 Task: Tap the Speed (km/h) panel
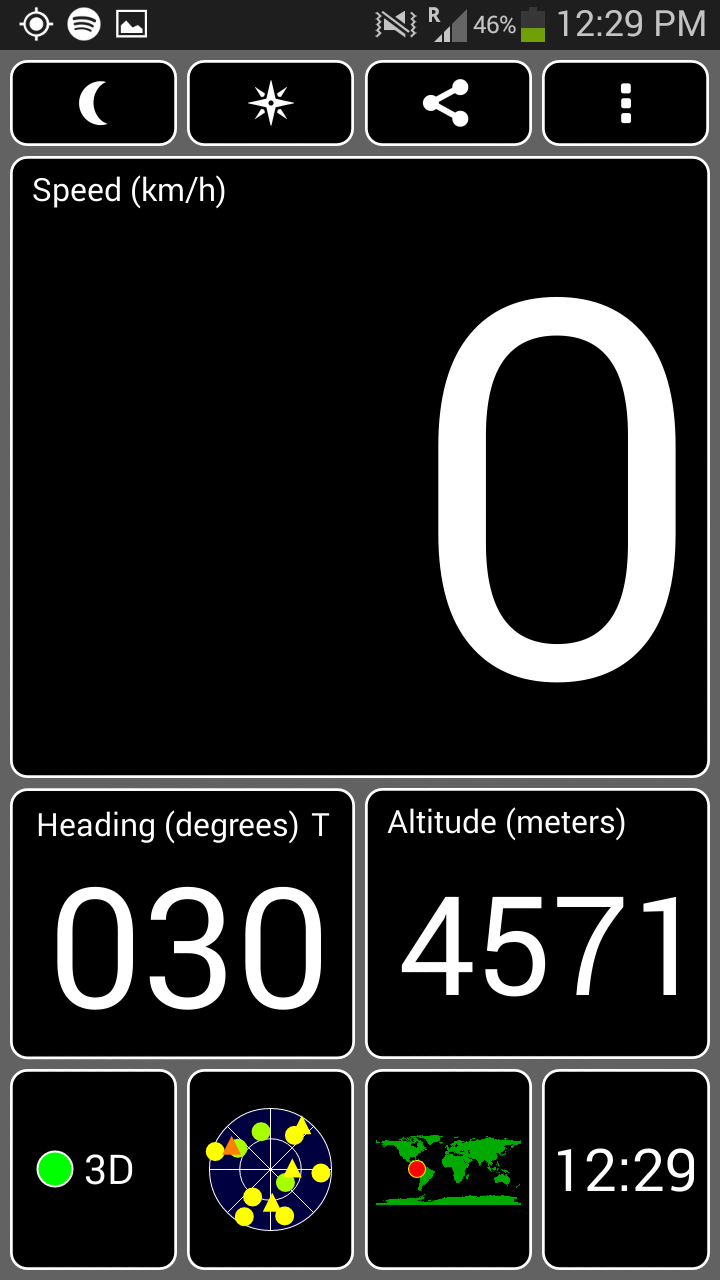click(360, 467)
